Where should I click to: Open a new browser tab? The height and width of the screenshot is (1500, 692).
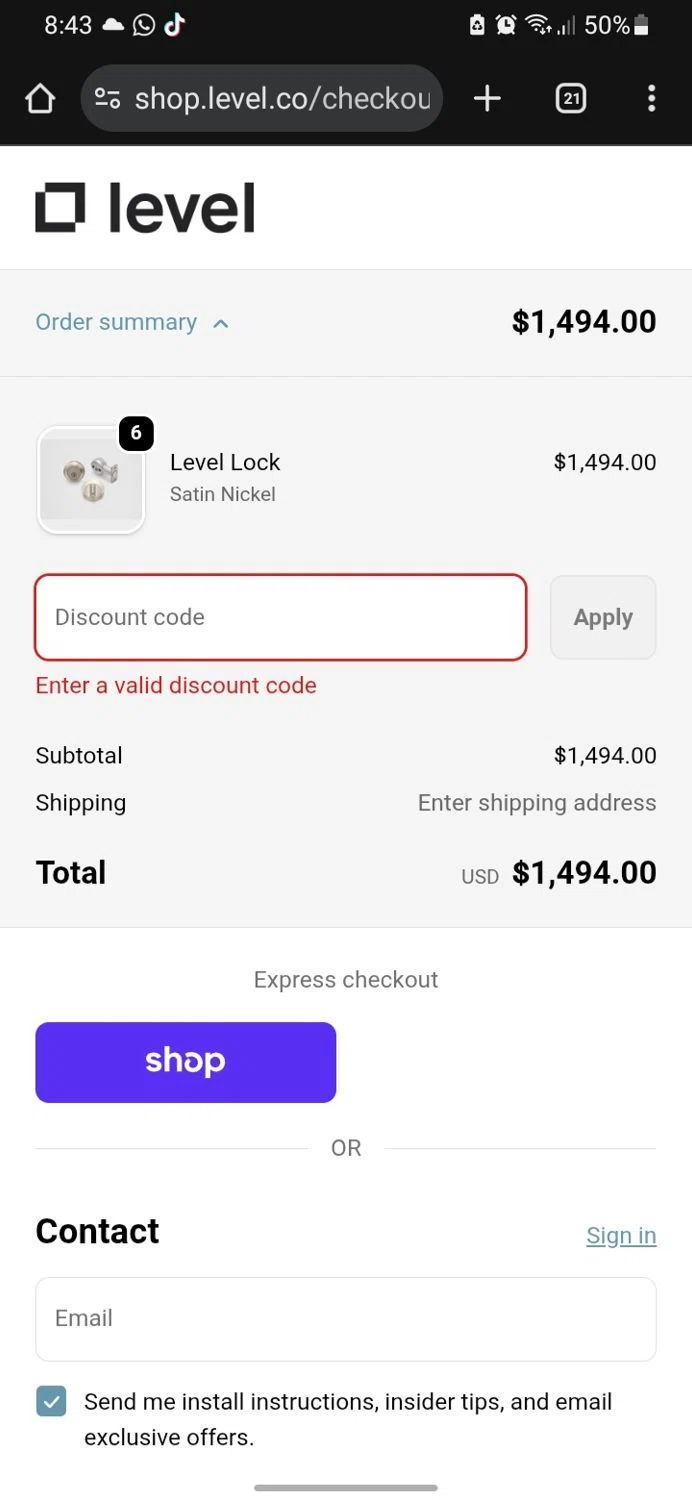point(487,98)
